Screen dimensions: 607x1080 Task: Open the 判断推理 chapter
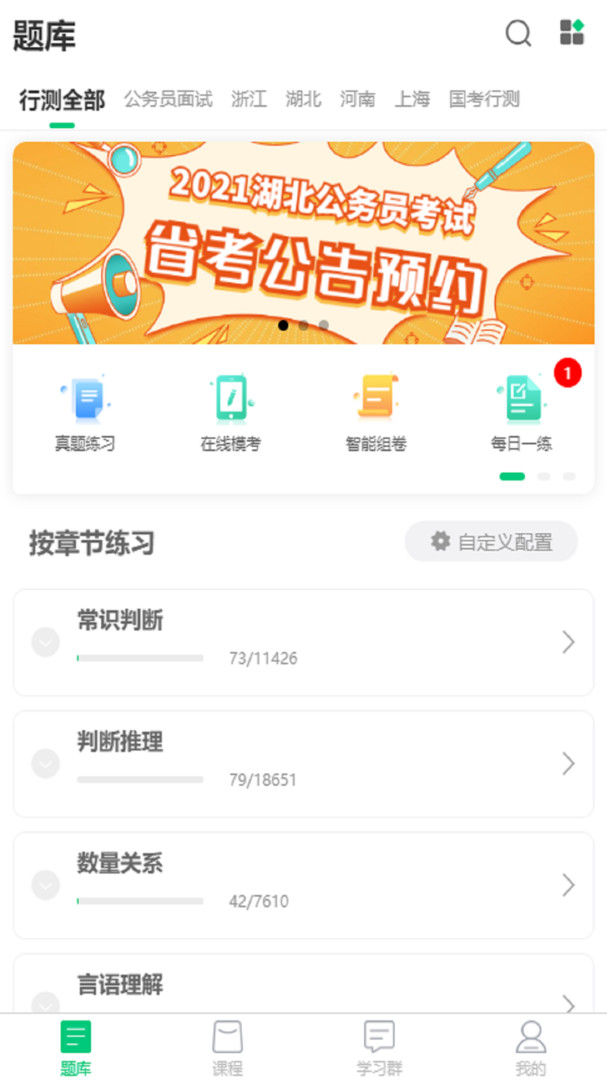click(x=303, y=764)
